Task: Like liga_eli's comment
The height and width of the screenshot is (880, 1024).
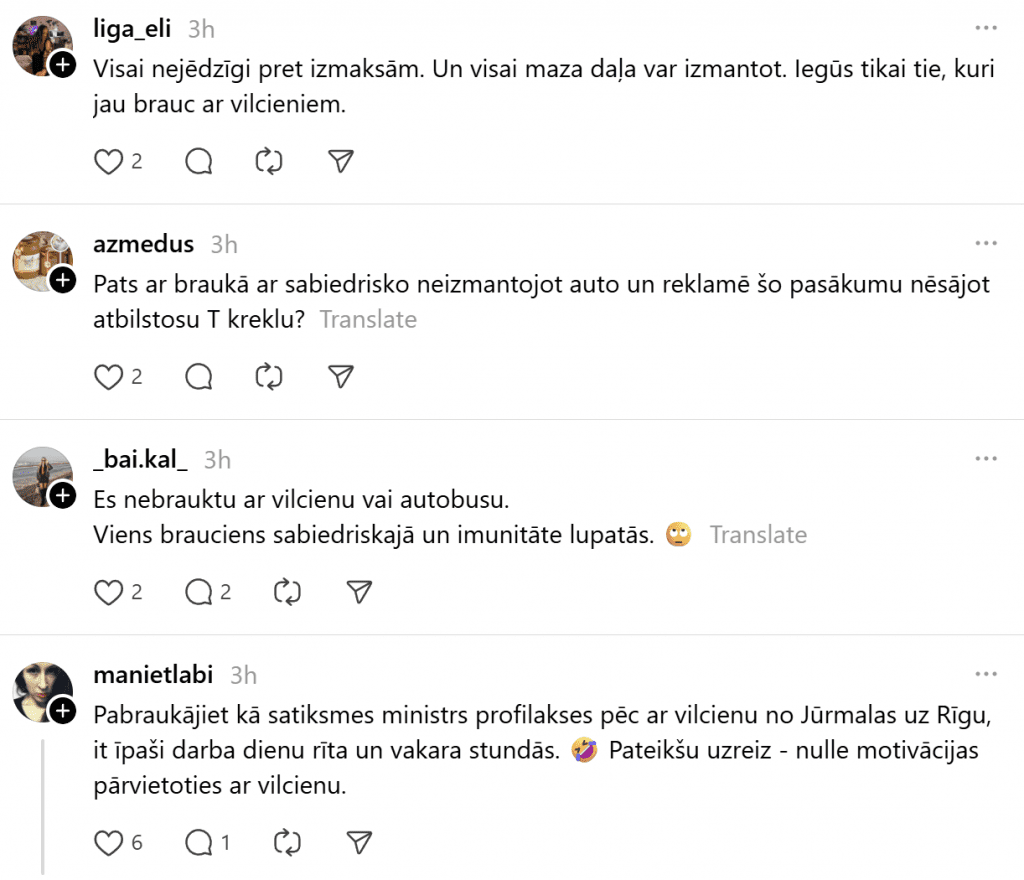Action: (108, 161)
